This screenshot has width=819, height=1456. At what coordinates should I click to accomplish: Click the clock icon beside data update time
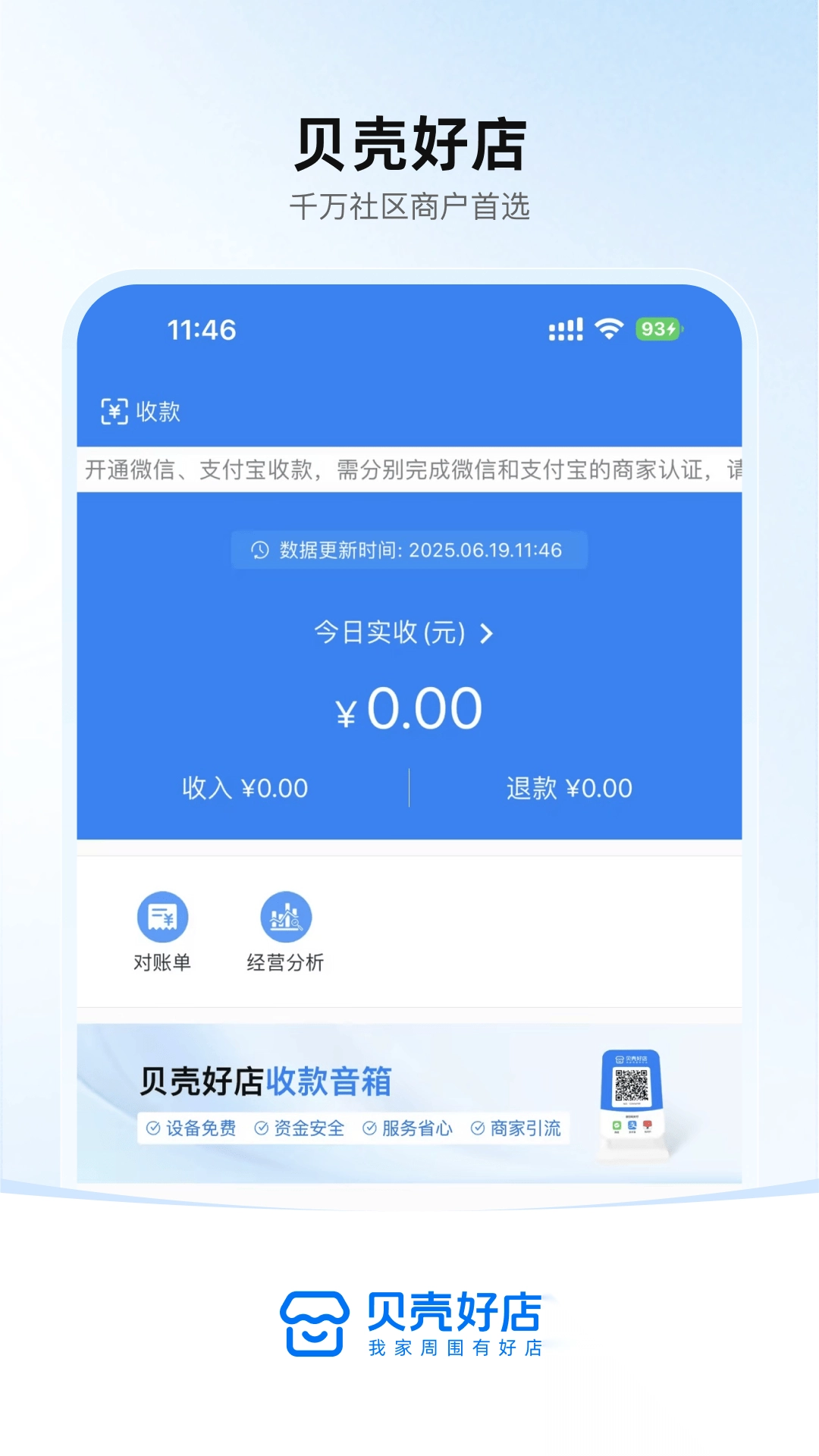click(x=259, y=551)
